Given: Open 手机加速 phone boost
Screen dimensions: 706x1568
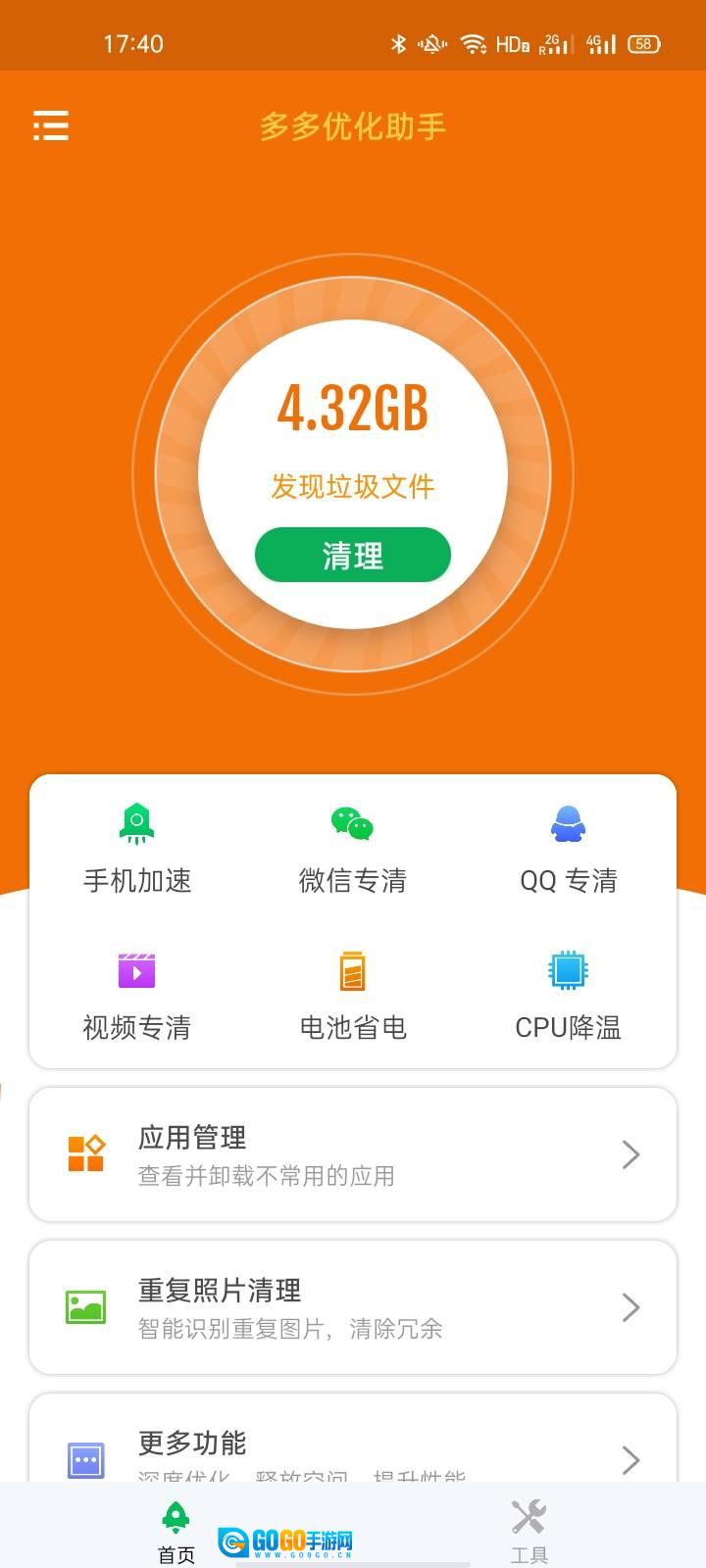Looking at the screenshot, I should pos(137,848).
